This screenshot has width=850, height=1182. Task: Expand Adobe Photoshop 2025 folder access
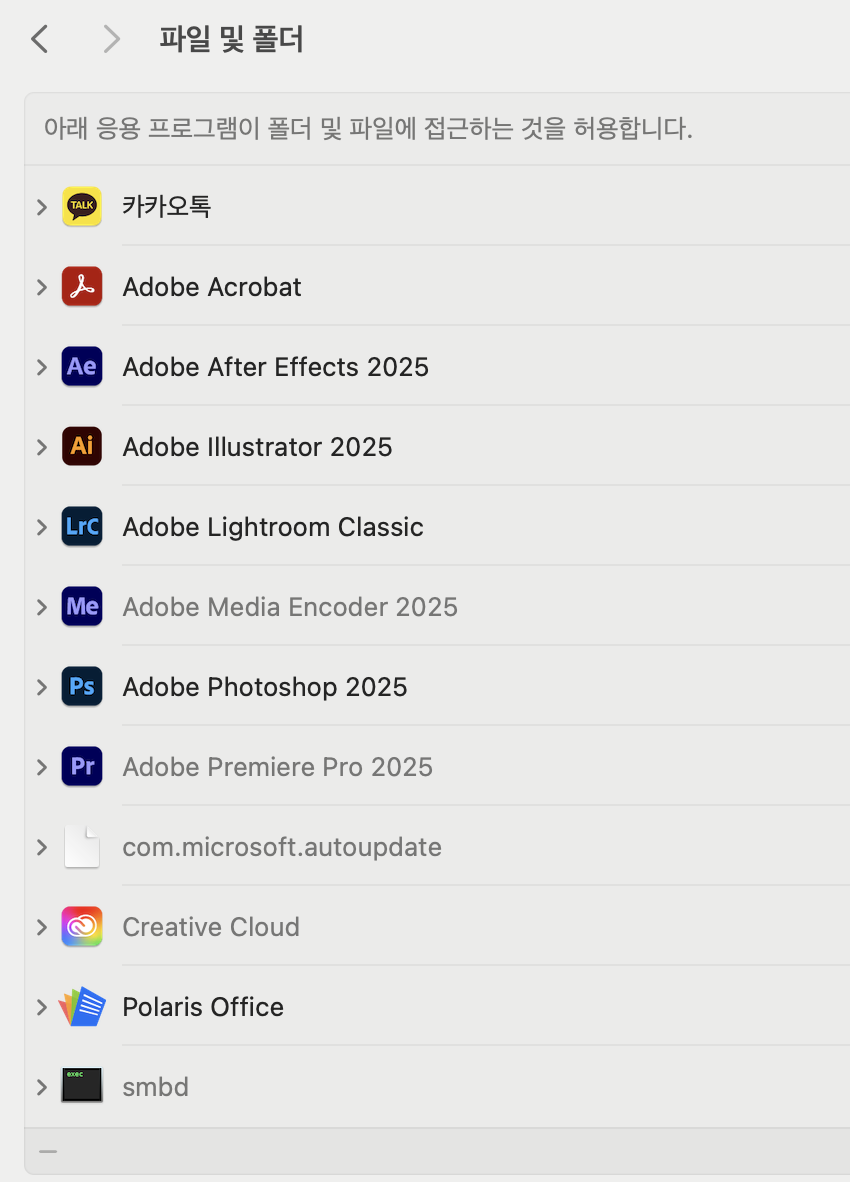tap(42, 687)
